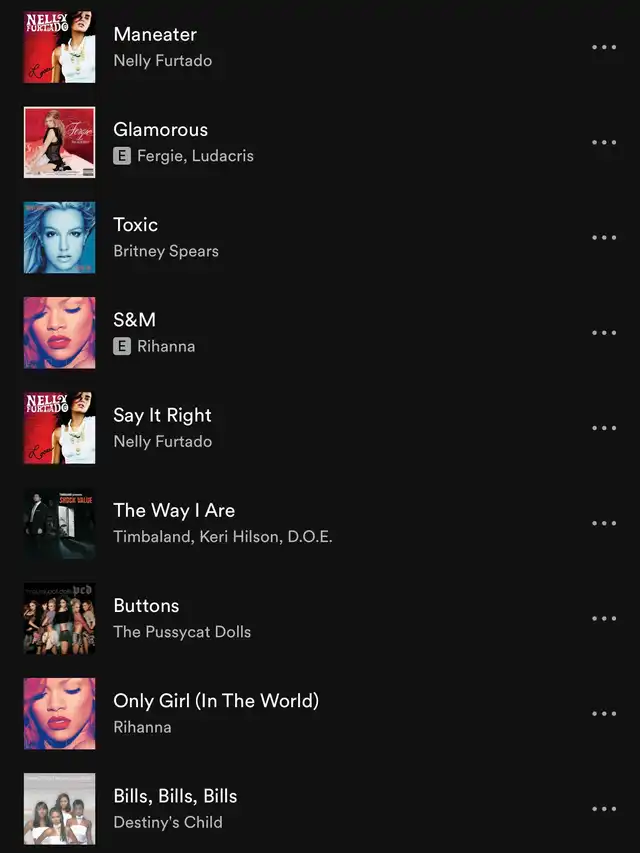Open more options for Bills, Bills, Bills

coord(604,809)
